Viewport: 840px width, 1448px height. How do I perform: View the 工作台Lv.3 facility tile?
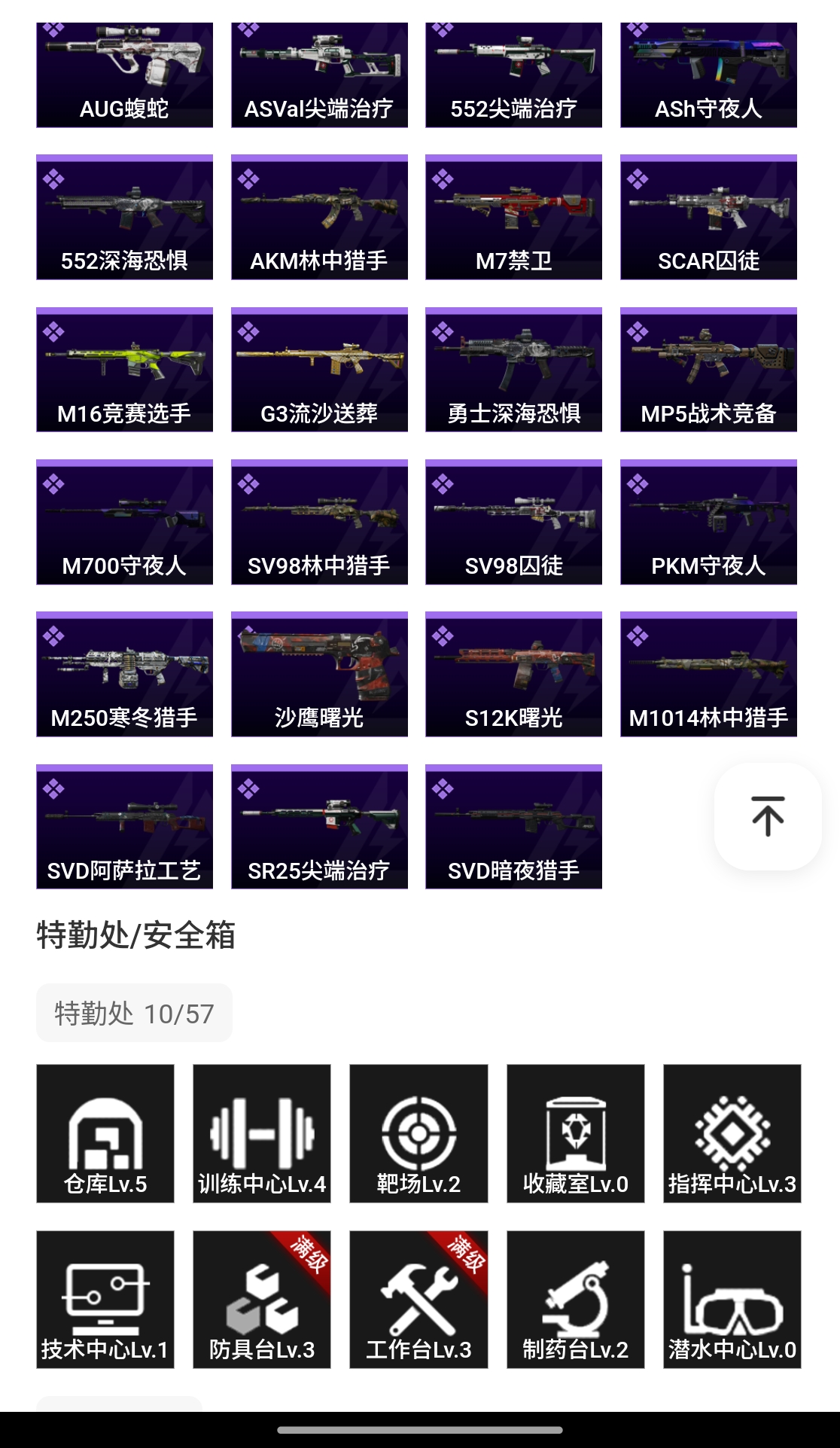pyautogui.click(x=418, y=1300)
